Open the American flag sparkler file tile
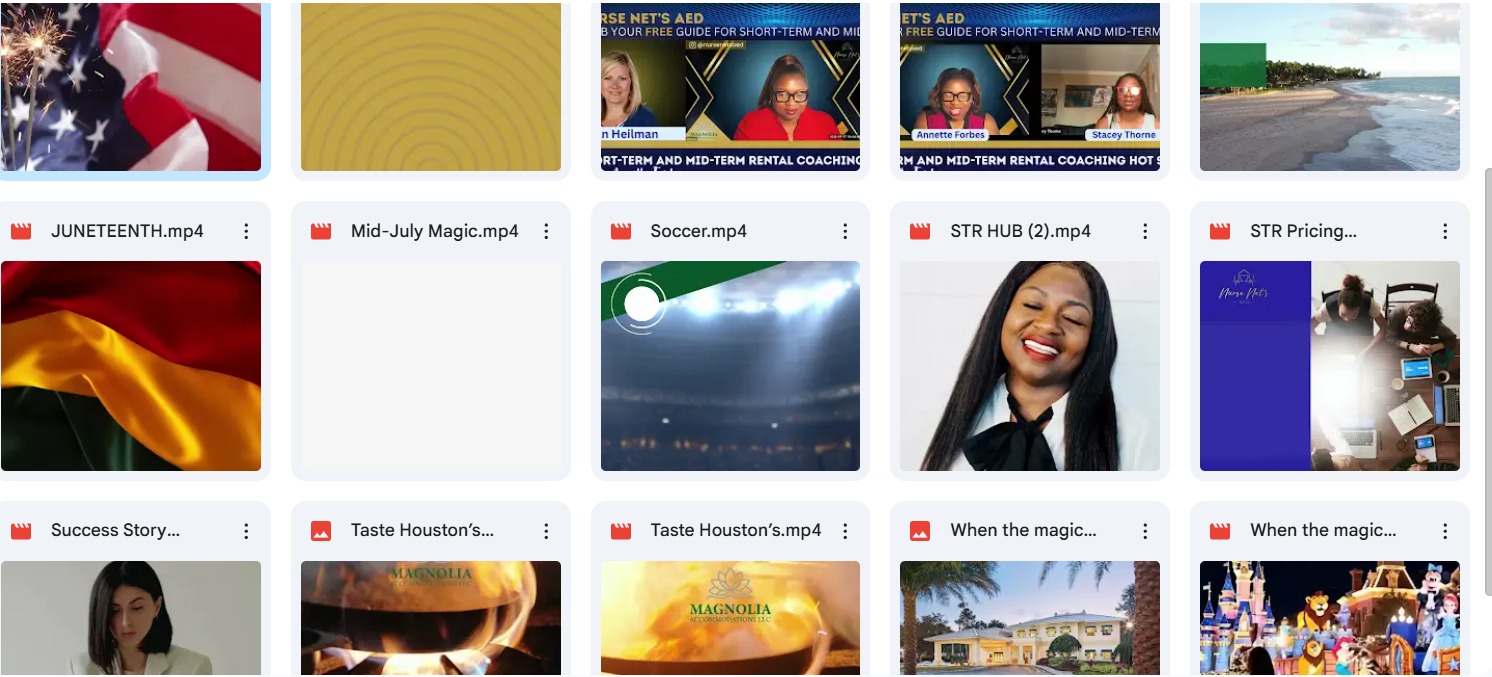The width and height of the screenshot is (1492, 677). coord(130,87)
